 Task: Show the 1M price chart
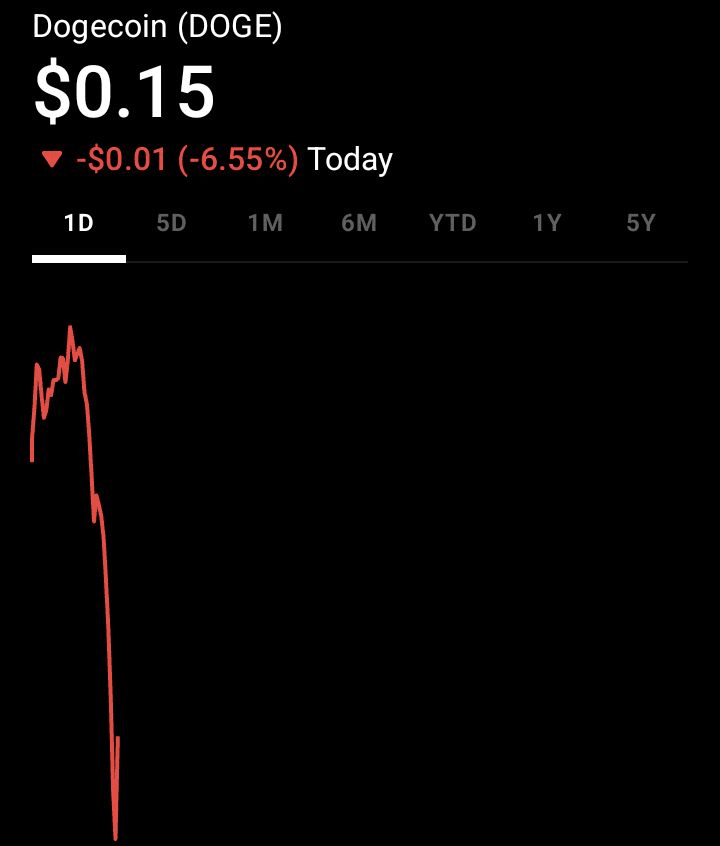point(265,223)
